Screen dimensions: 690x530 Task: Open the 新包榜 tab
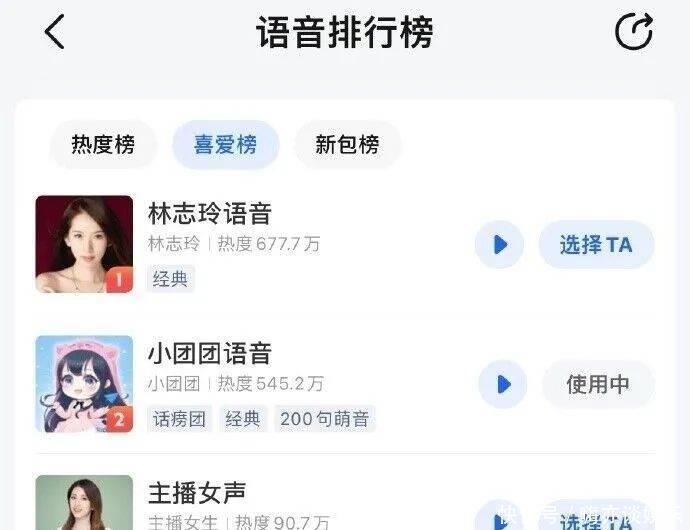click(x=347, y=144)
